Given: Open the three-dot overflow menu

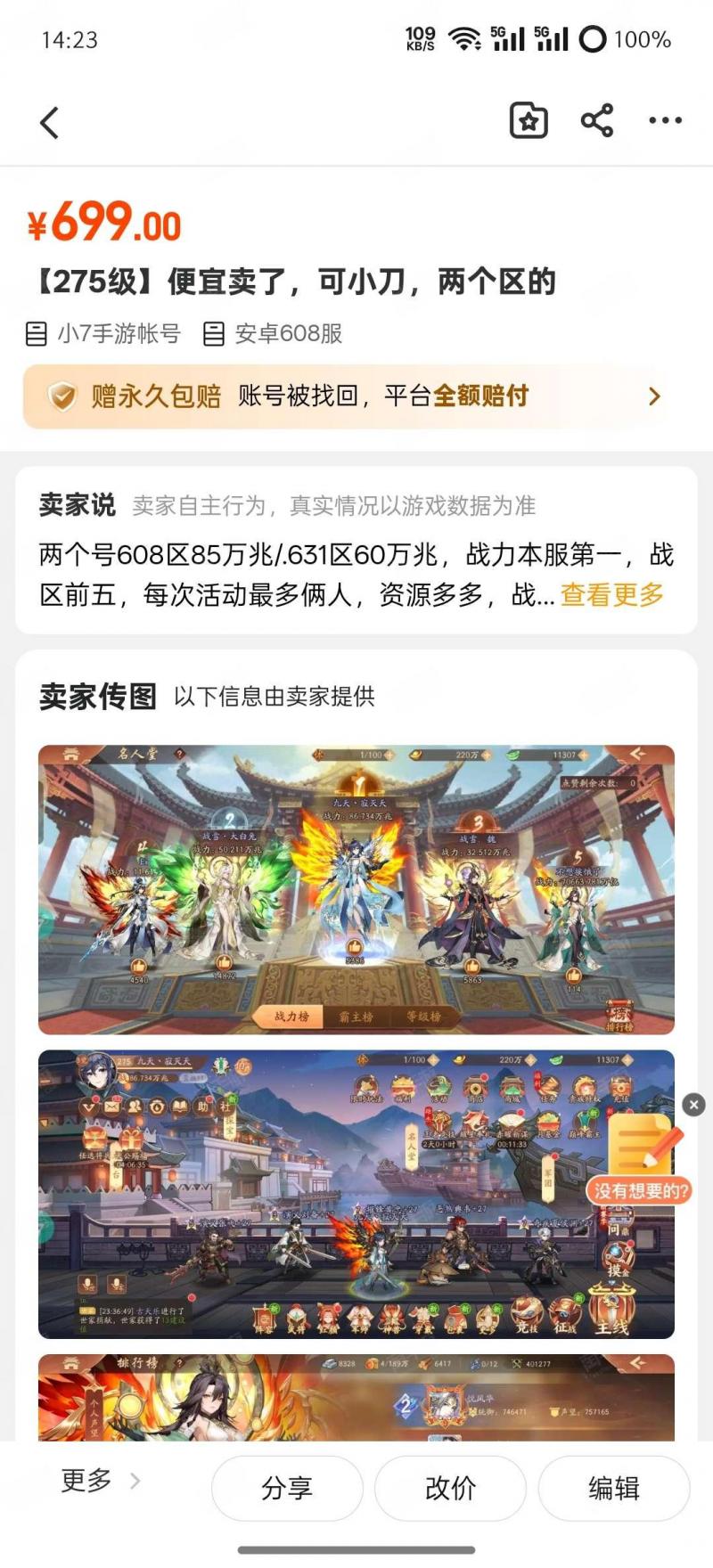Looking at the screenshot, I should coord(665,121).
